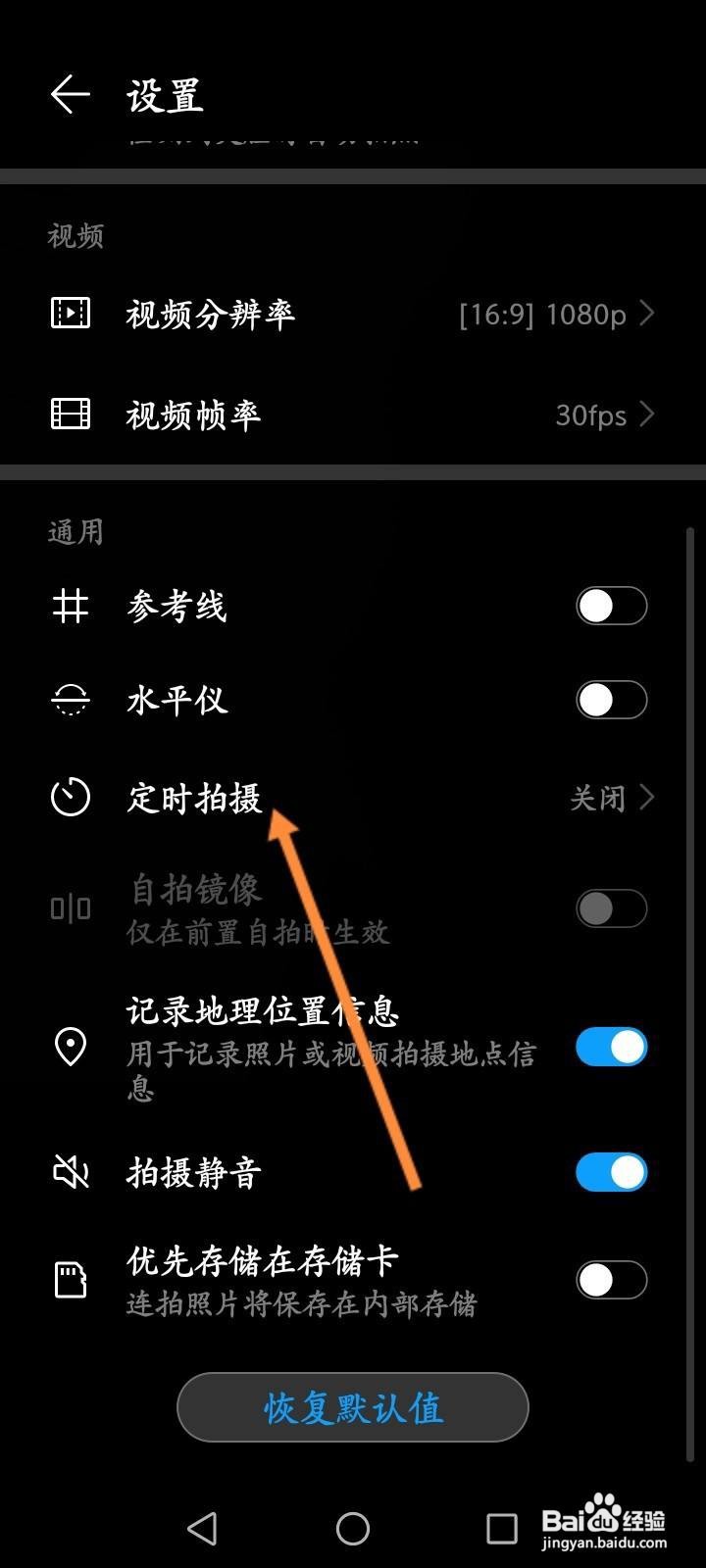Turn on the 水平仪 level toggle
Screen dimensions: 706x1568
[610, 701]
